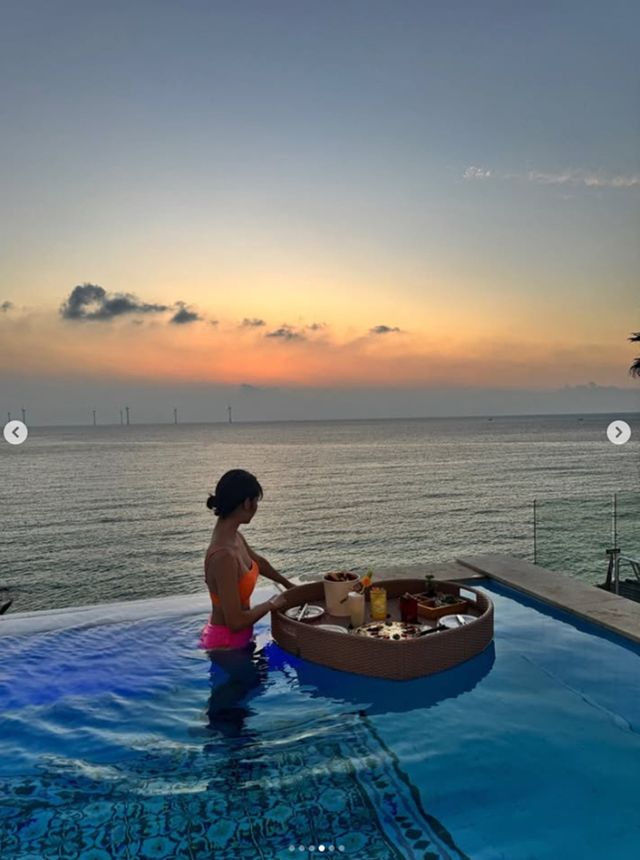Go to the next photo in carousel
Viewport: 640px width, 860px height.
(618, 432)
